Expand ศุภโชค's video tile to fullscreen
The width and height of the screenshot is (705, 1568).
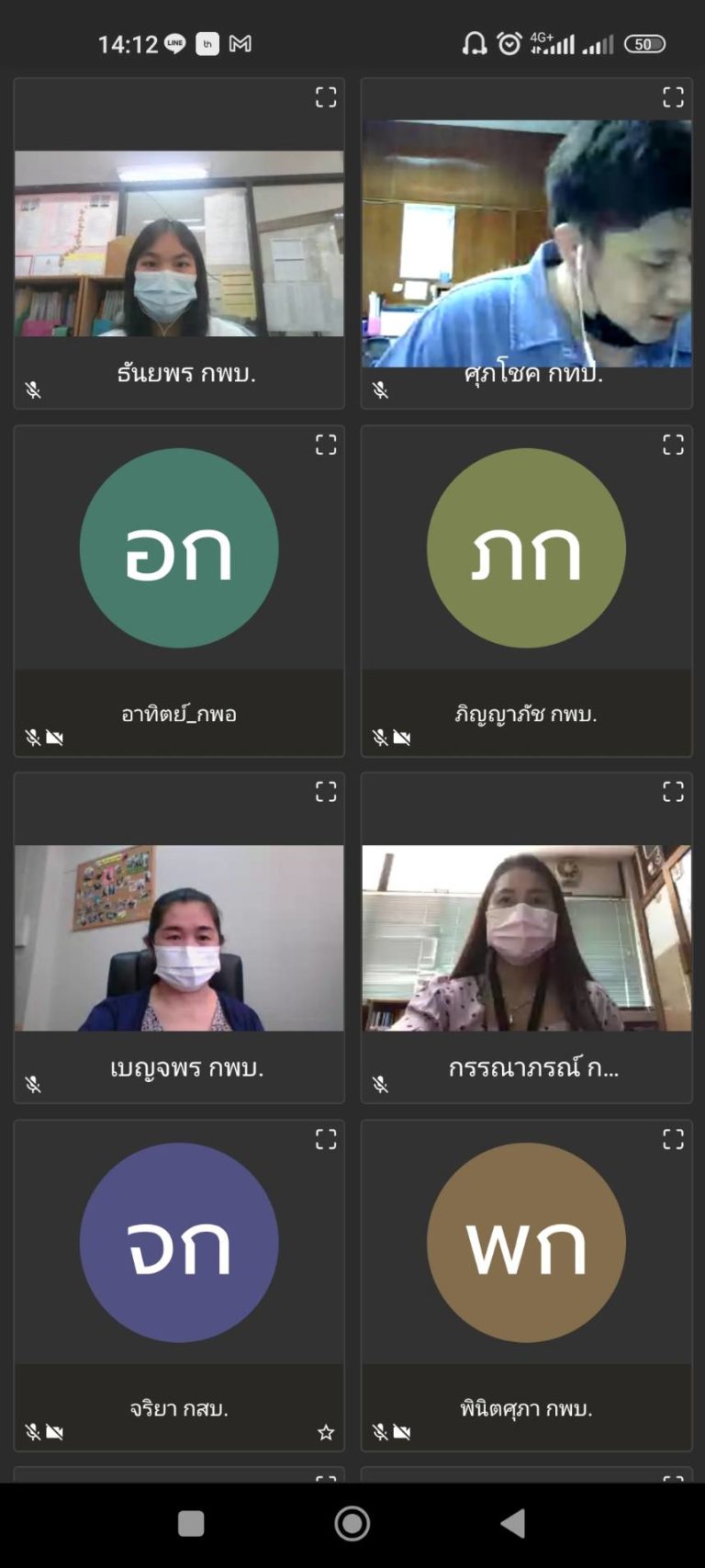pyautogui.click(x=673, y=97)
